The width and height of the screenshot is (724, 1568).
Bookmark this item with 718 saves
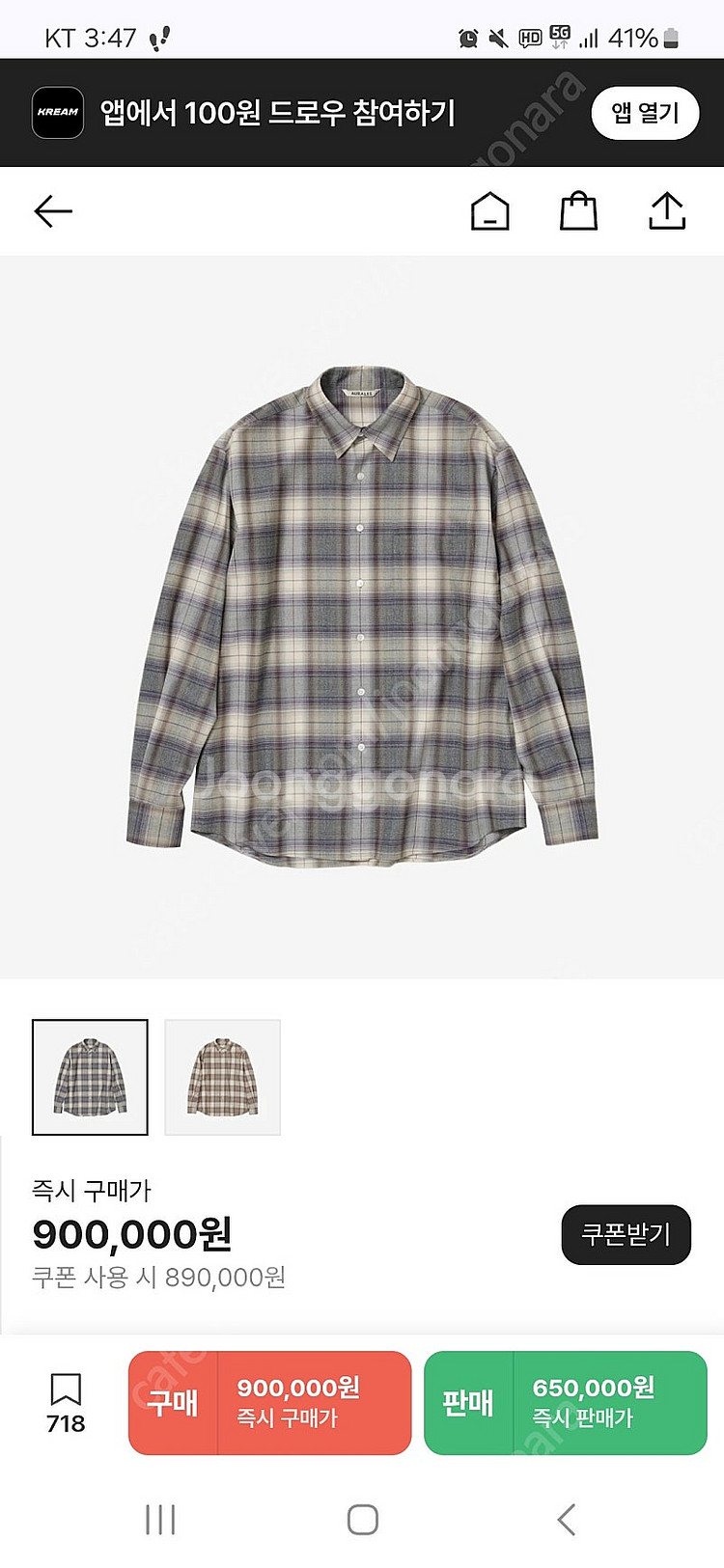tap(66, 1402)
